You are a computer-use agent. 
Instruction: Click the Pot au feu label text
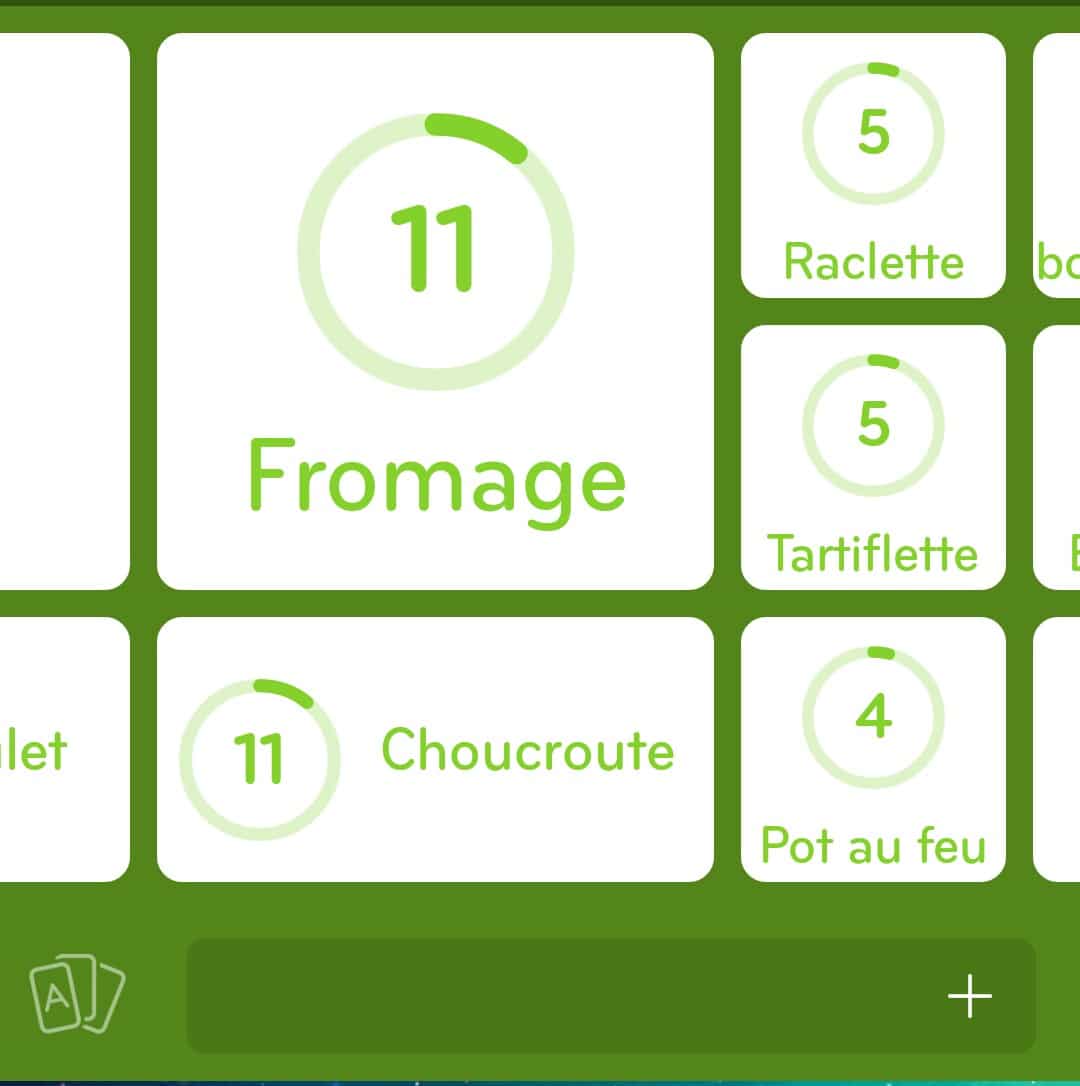click(873, 845)
